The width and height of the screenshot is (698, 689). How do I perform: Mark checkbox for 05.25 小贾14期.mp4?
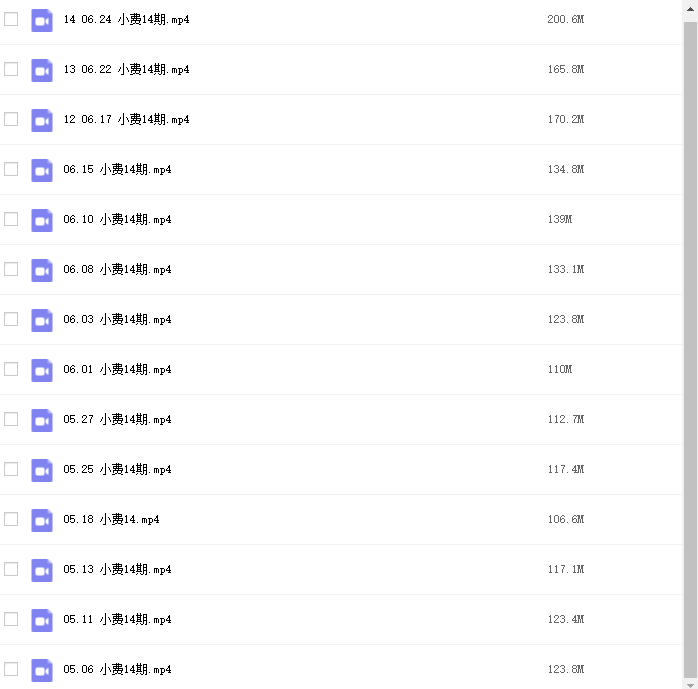[11, 469]
